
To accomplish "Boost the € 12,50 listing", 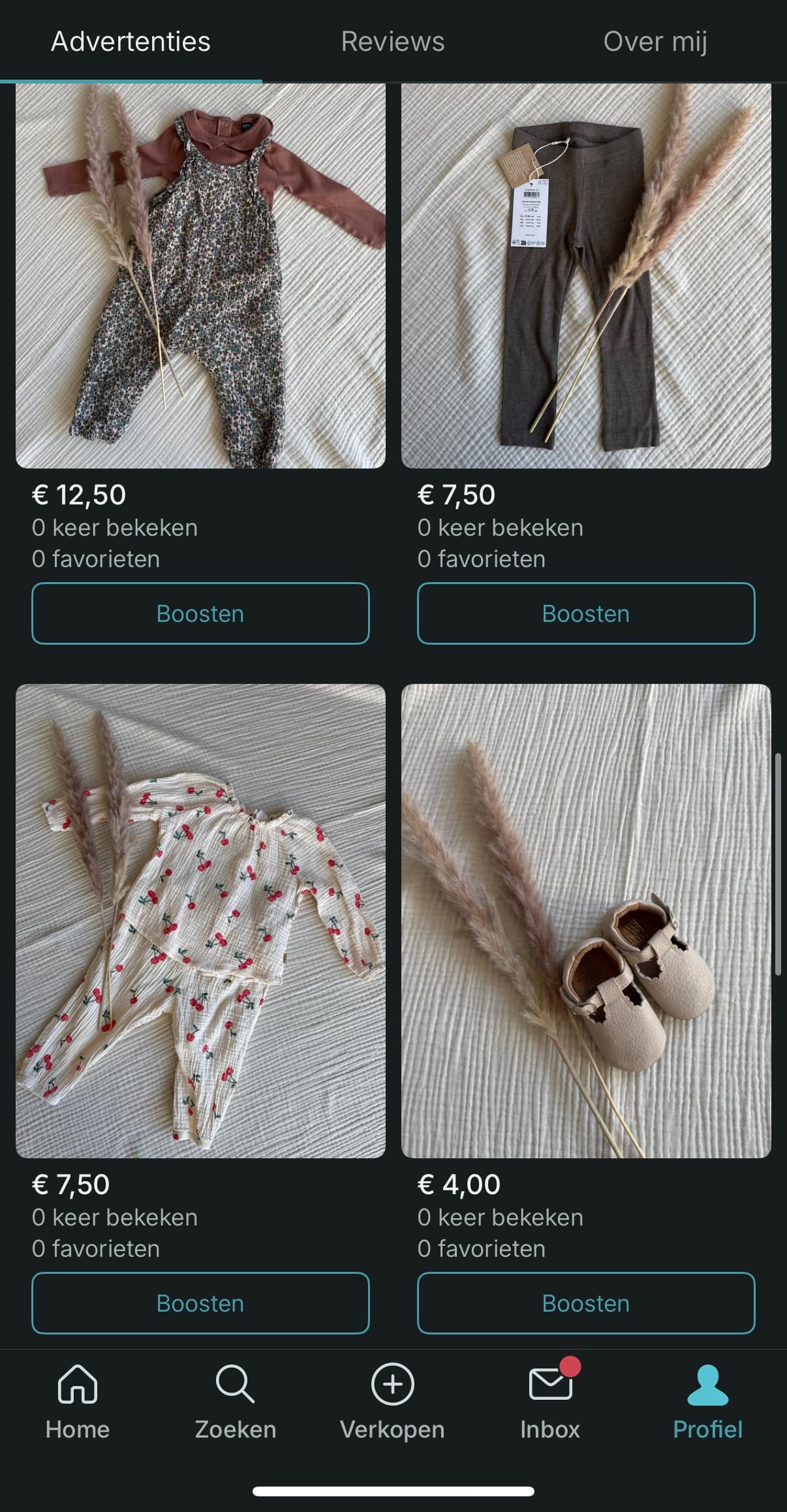I will pos(200,613).
